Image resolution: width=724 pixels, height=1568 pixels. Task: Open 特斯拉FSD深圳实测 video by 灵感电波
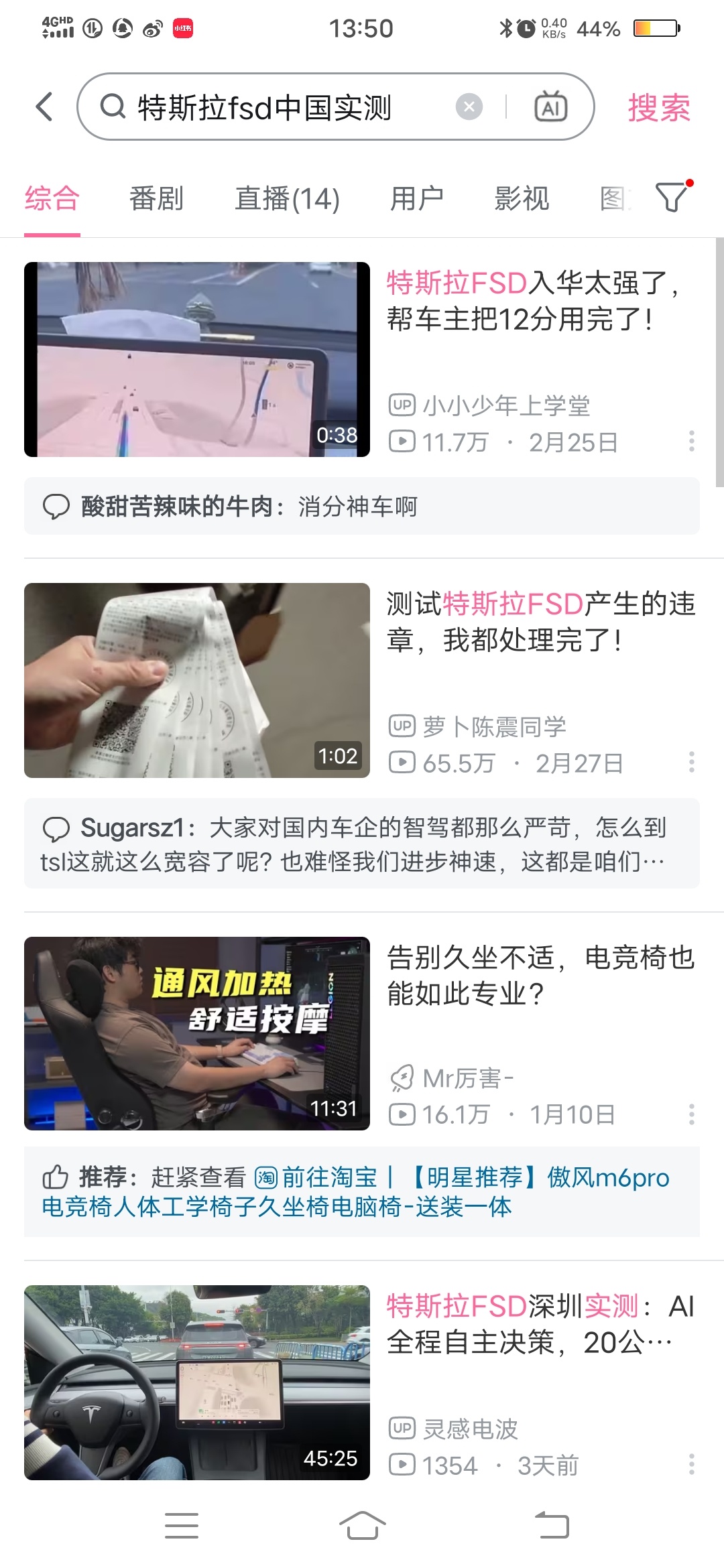197,1382
